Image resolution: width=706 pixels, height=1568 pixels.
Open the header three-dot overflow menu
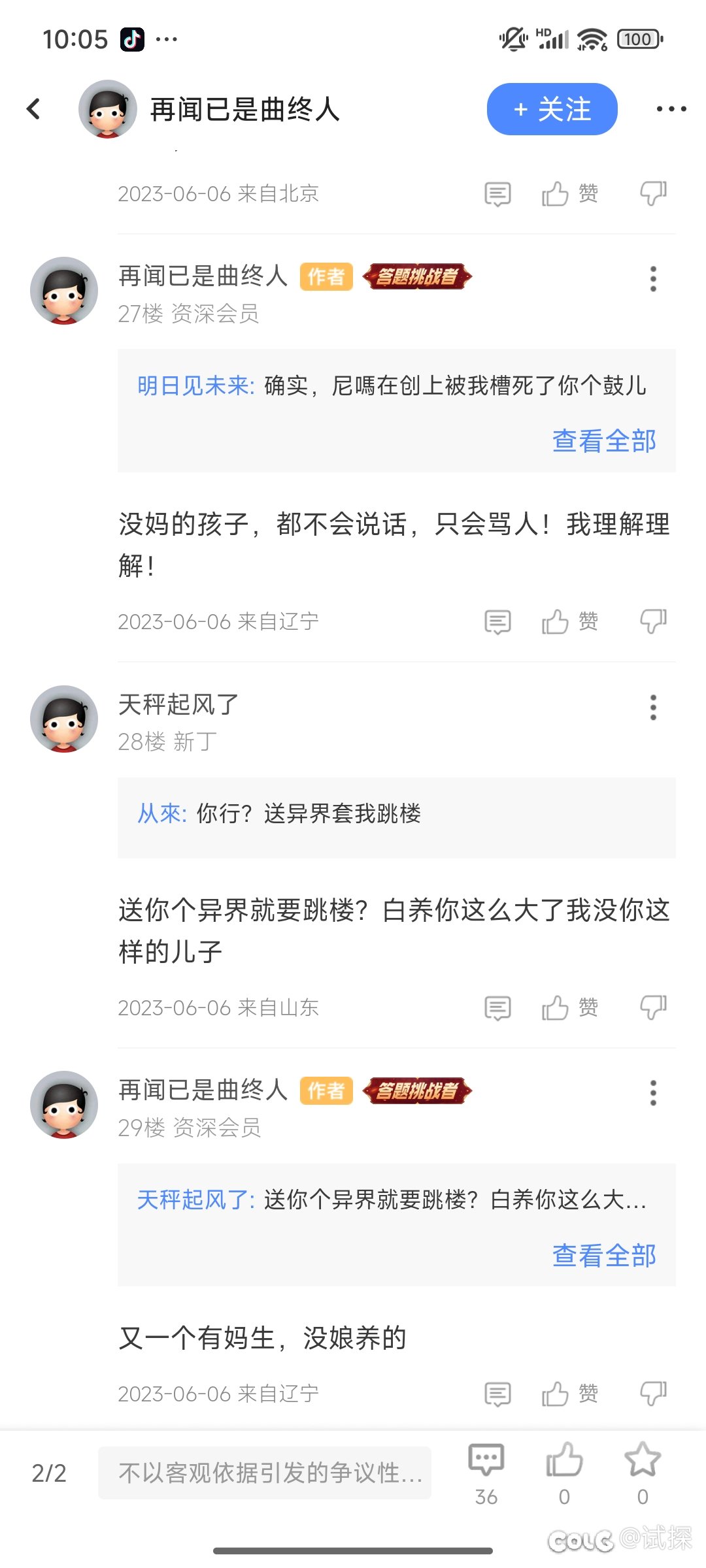(671, 109)
